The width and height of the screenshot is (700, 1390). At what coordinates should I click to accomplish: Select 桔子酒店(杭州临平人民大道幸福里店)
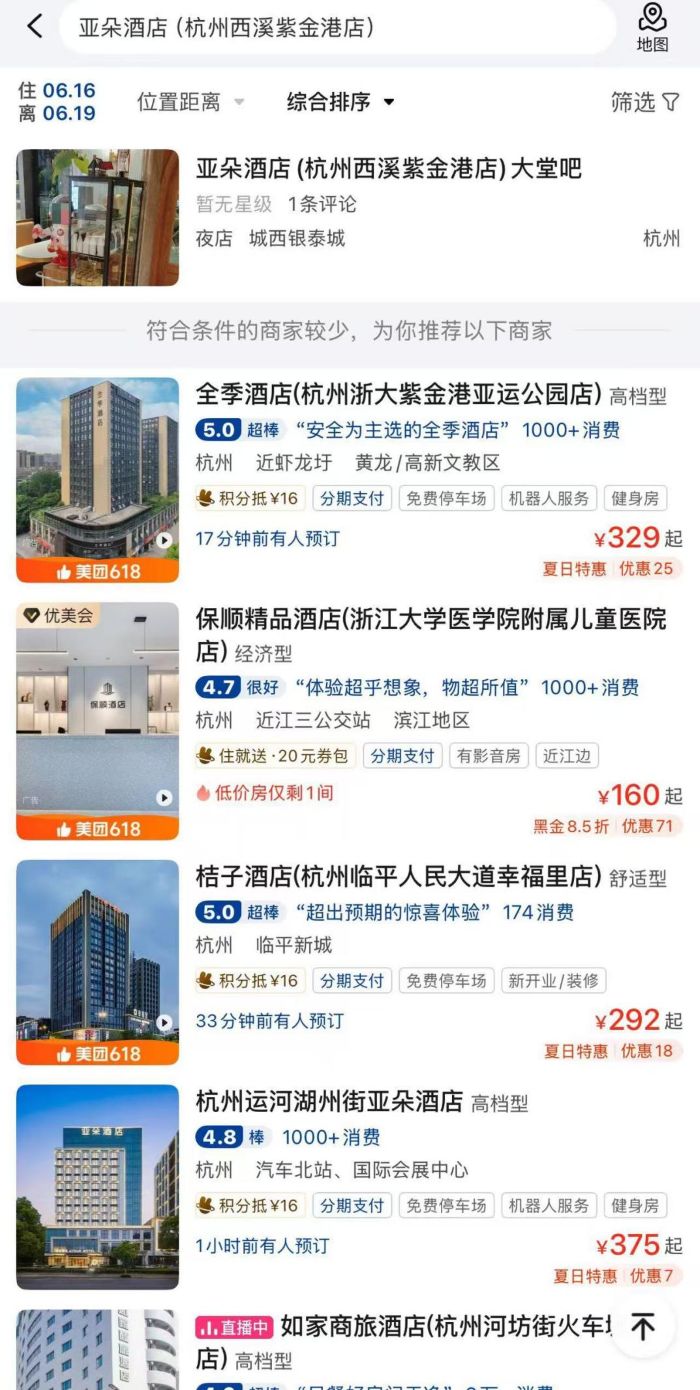coord(398,877)
